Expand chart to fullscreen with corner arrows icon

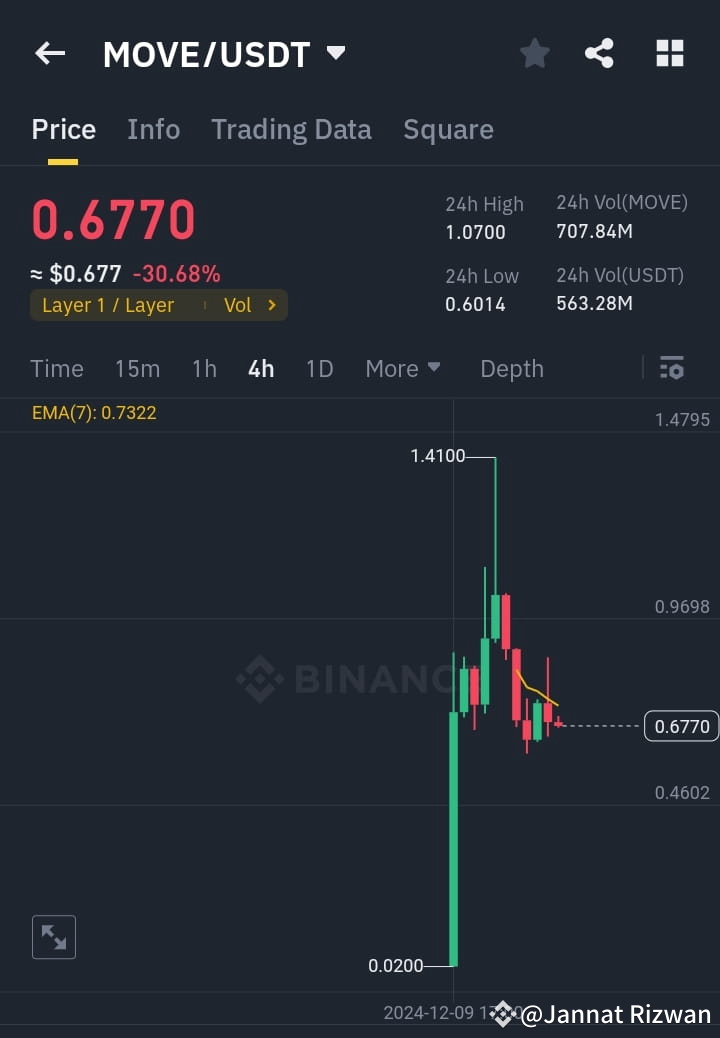tap(54, 937)
